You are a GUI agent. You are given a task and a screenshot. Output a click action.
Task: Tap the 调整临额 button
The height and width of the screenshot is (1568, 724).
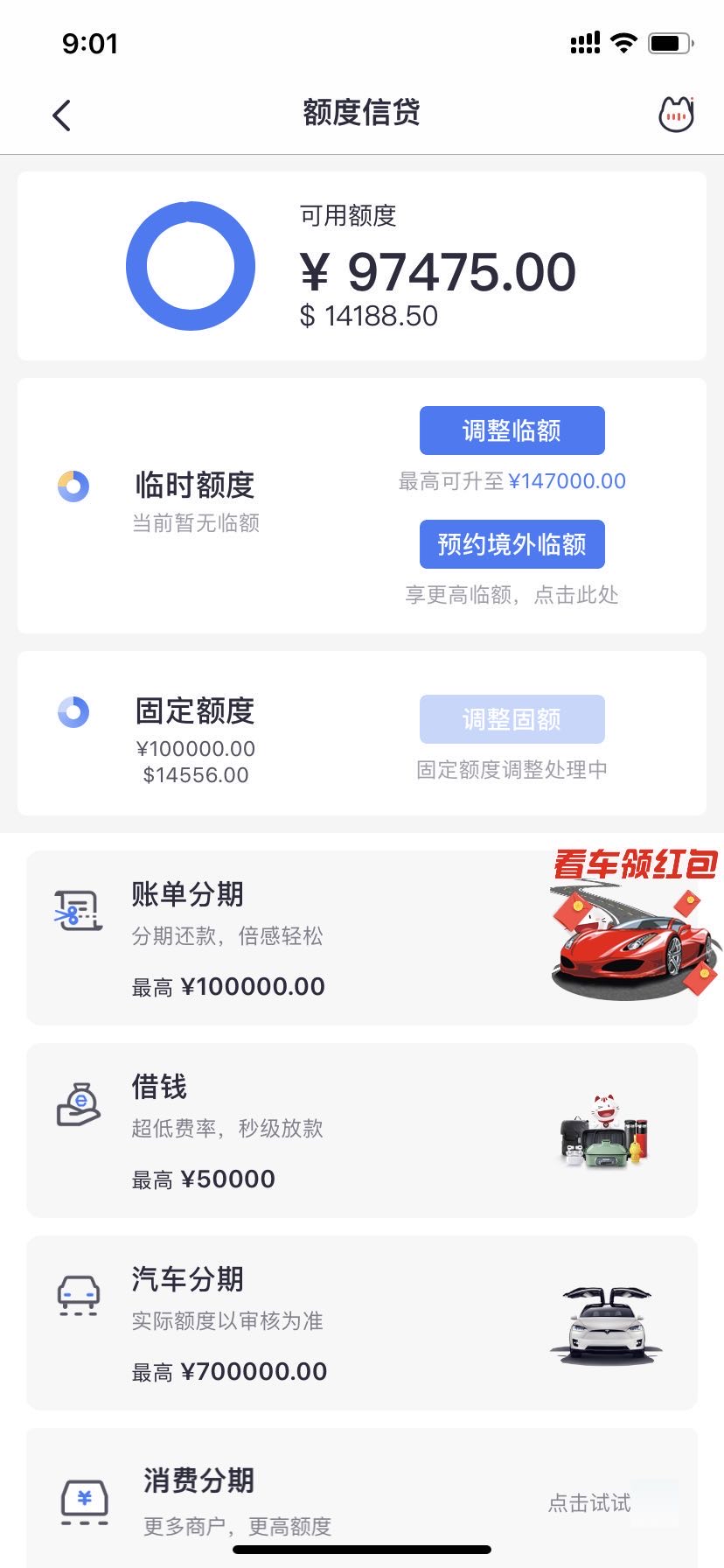click(512, 430)
